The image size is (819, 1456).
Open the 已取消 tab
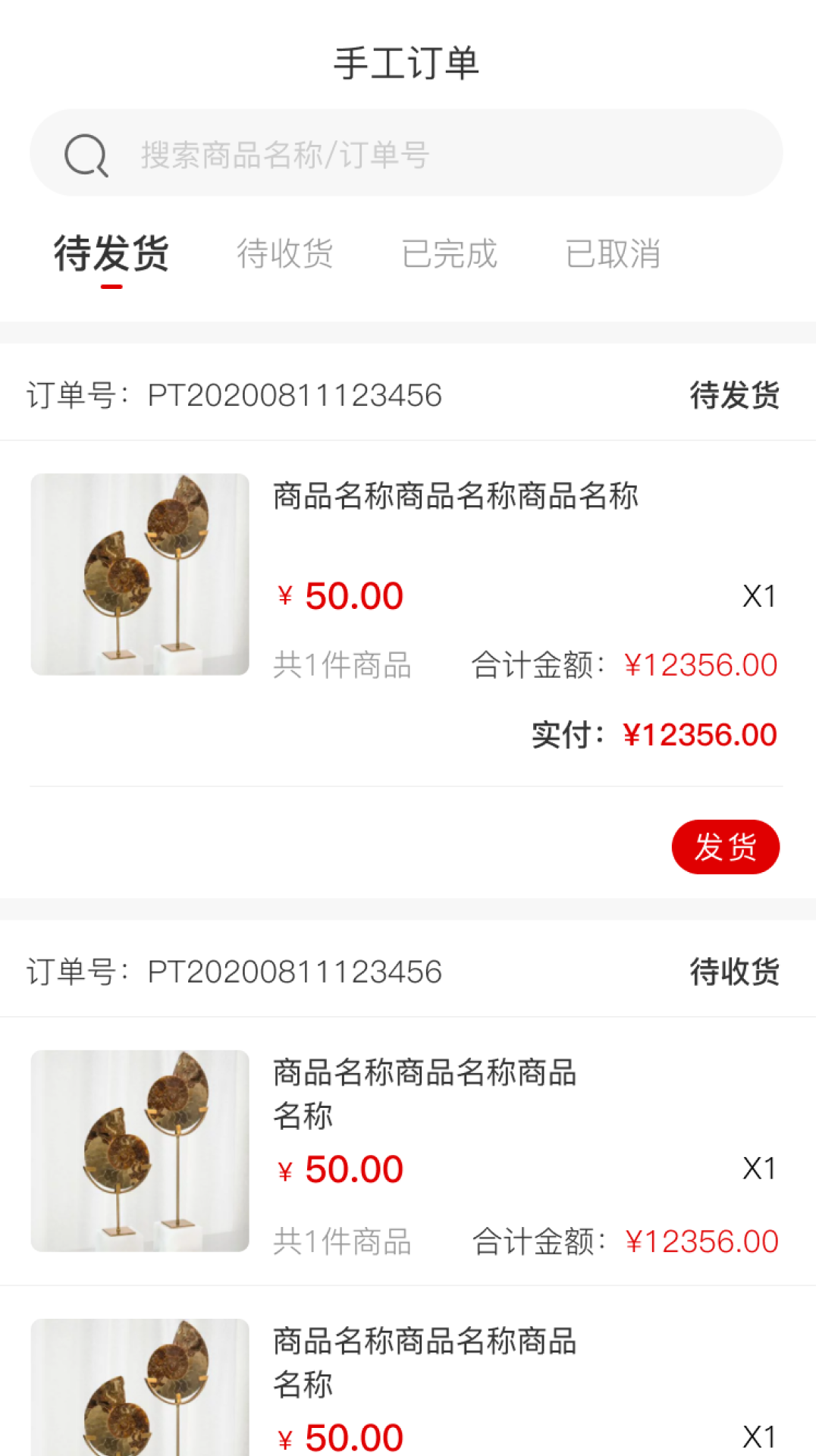[x=613, y=254]
